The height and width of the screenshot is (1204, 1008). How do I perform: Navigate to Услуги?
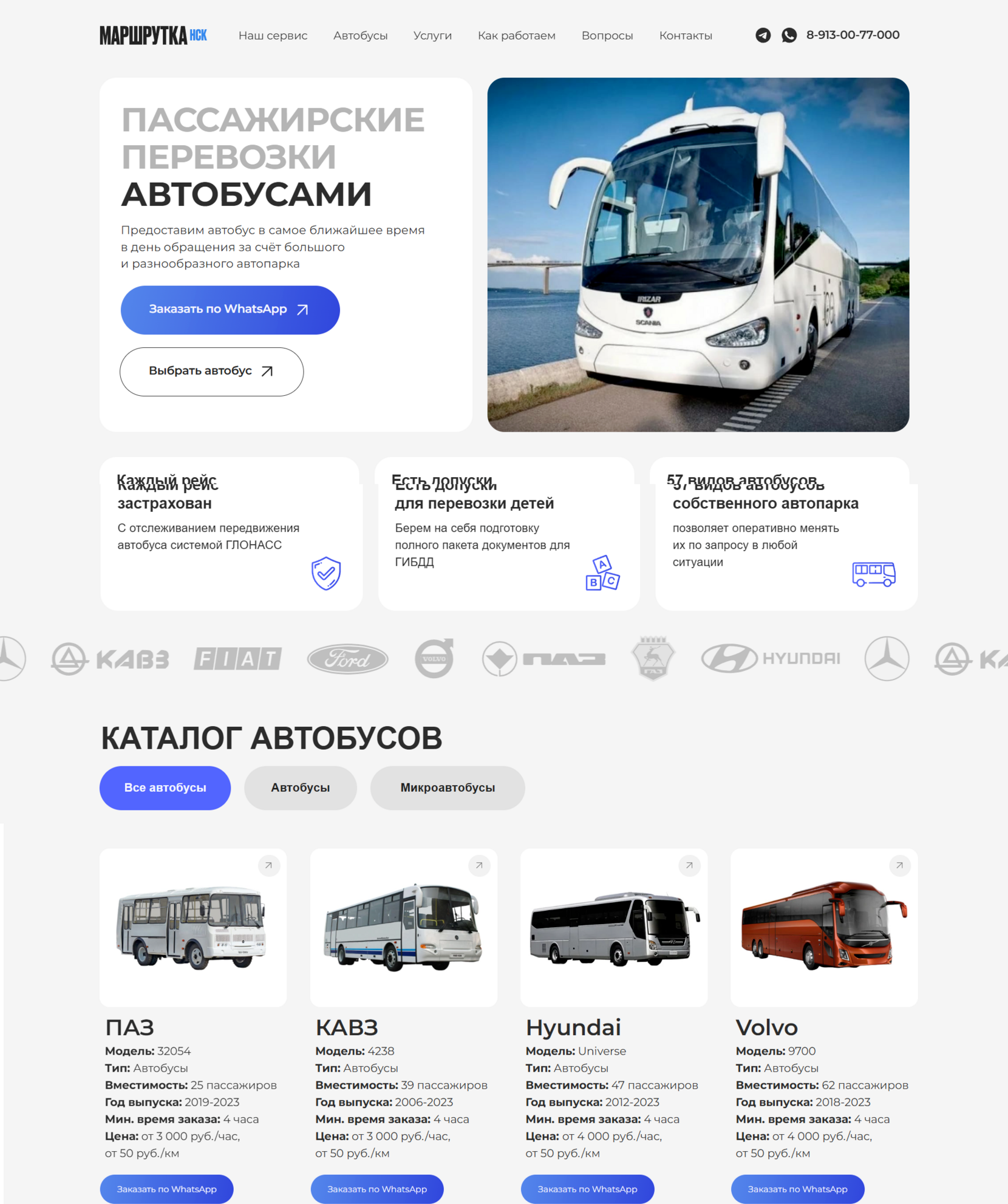coord(432,36)
